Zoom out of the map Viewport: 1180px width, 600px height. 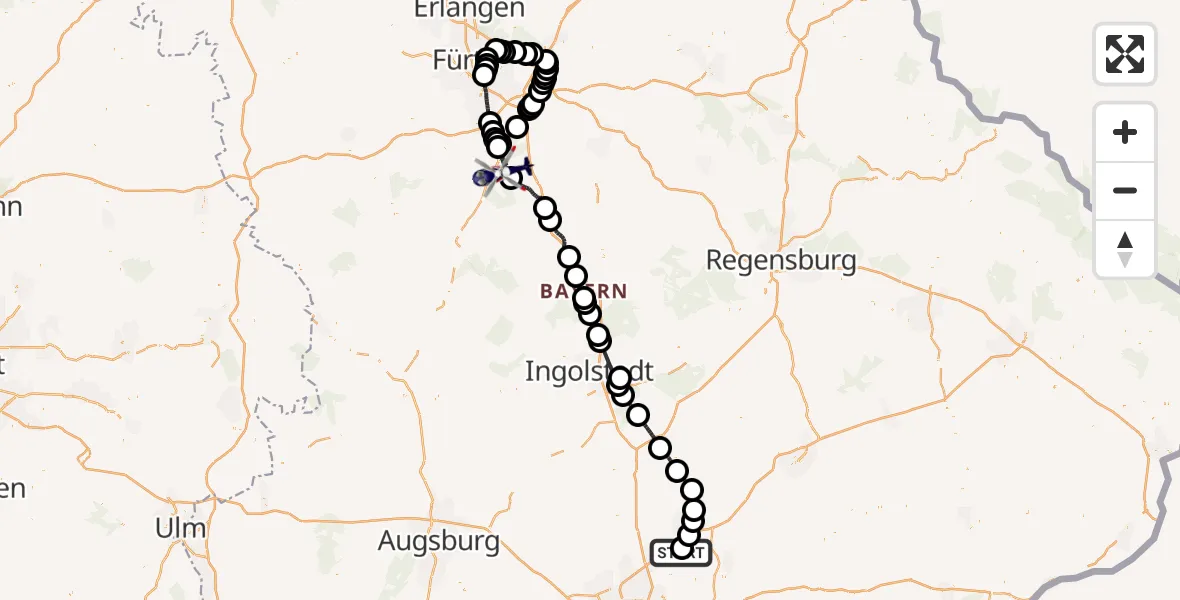[x=1125, y=190]
